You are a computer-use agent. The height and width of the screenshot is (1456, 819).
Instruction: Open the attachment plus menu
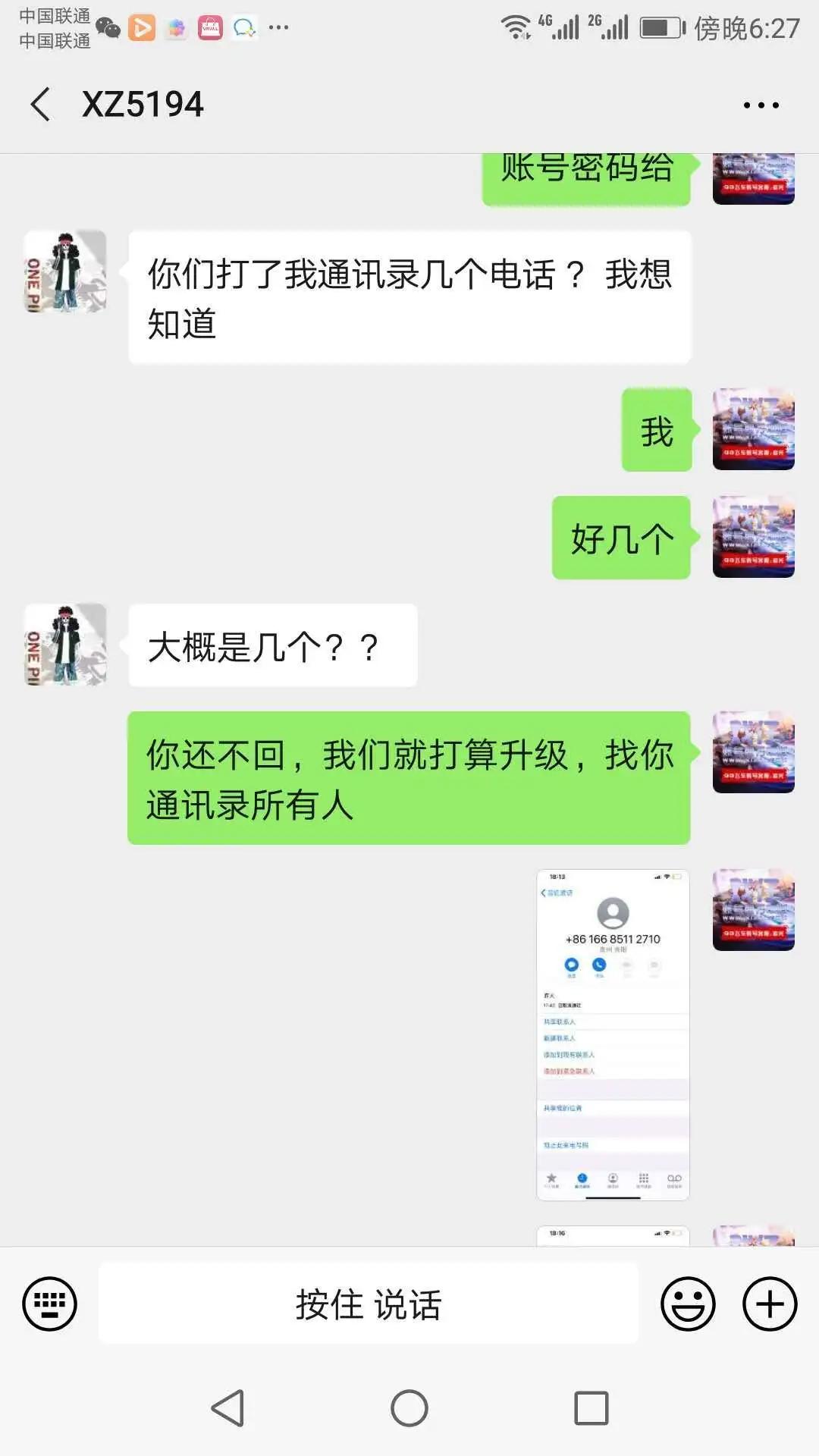(770, 1302)
